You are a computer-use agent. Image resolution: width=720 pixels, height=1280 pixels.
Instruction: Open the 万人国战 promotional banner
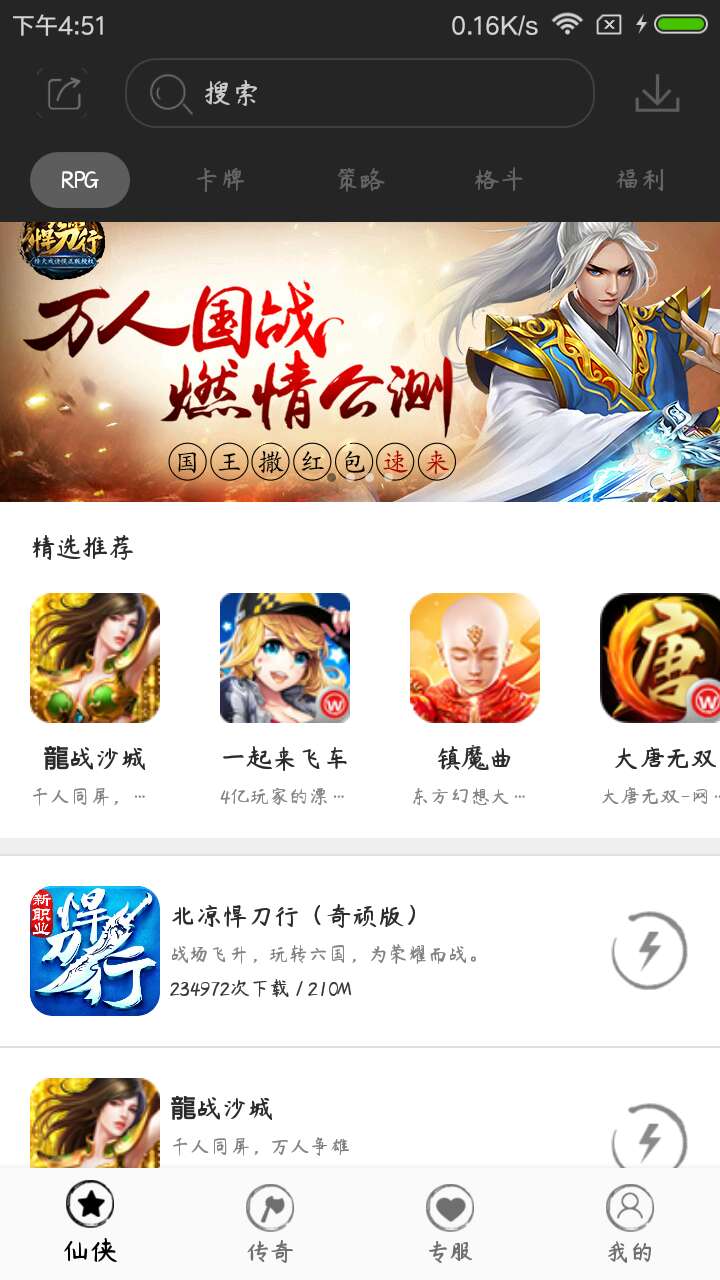coord(360,362)
